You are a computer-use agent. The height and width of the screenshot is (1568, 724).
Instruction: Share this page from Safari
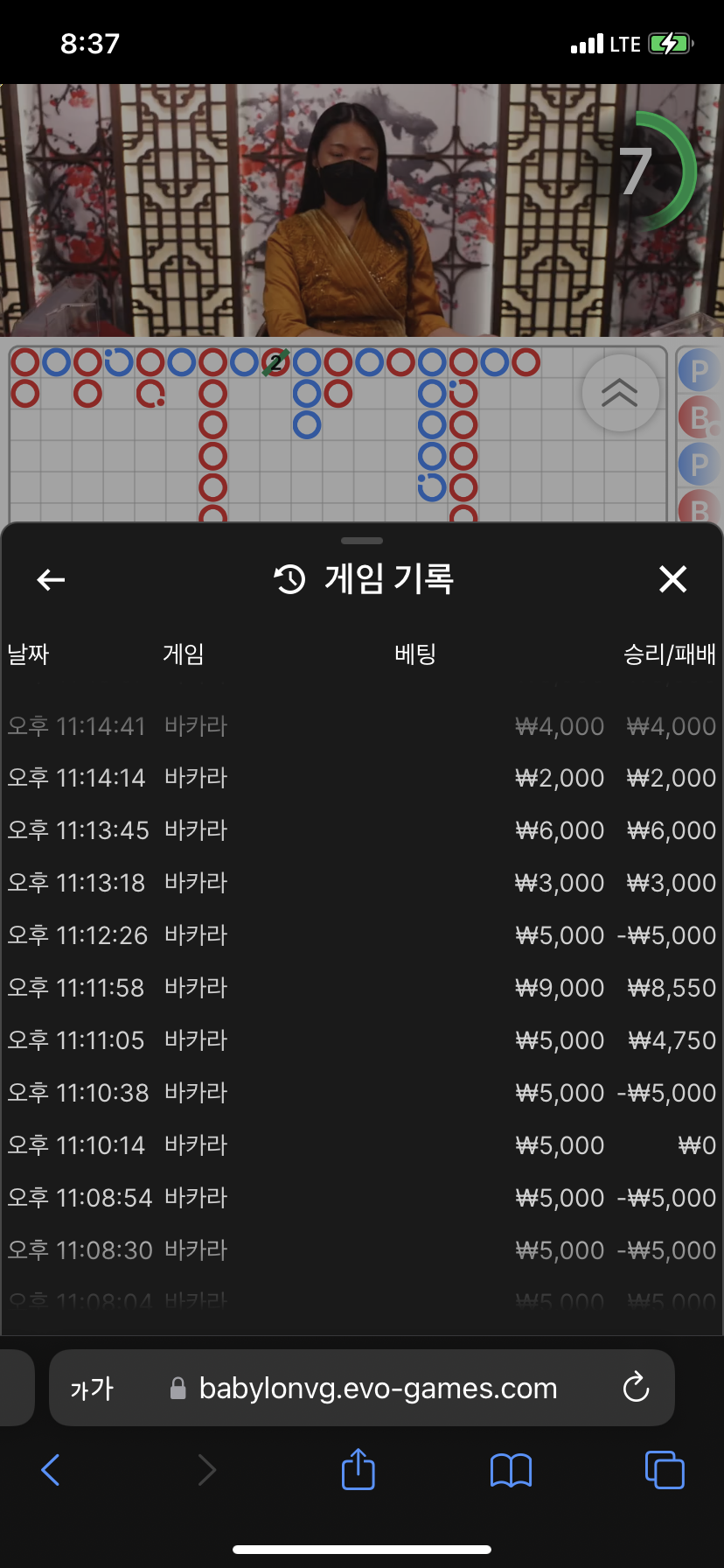[x=358, y=1469]
